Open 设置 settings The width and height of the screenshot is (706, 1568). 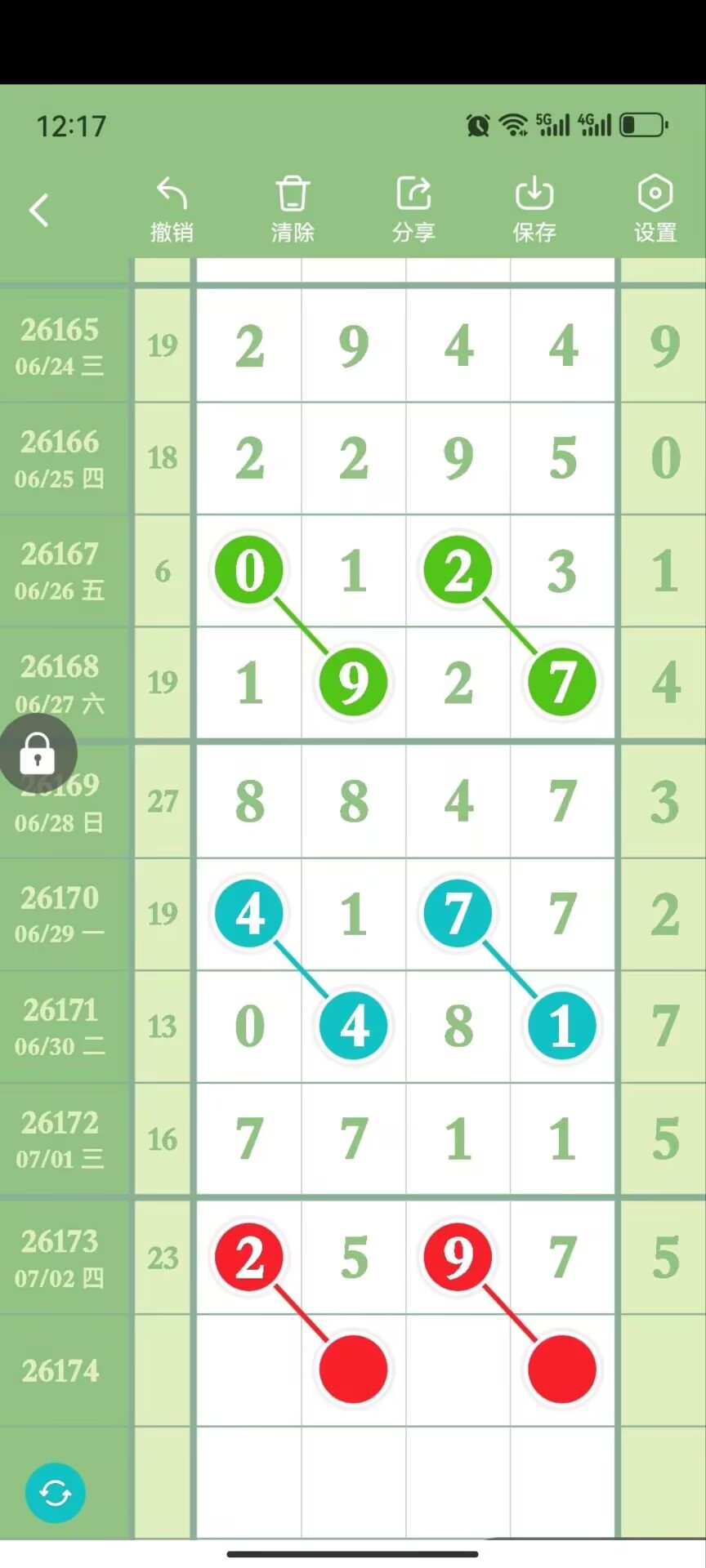(x=655, y=210)
